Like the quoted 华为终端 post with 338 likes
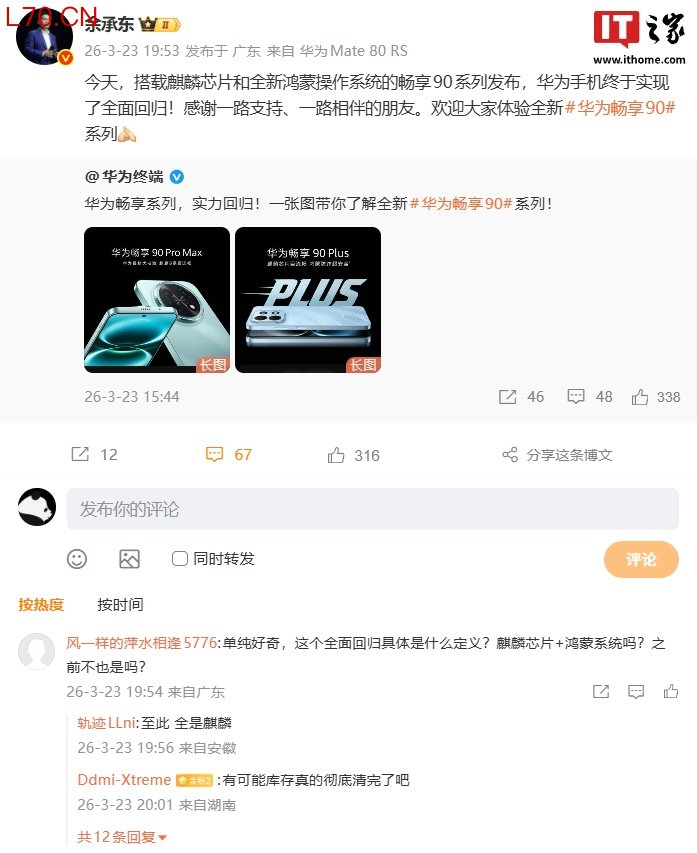 click(656, 397)
